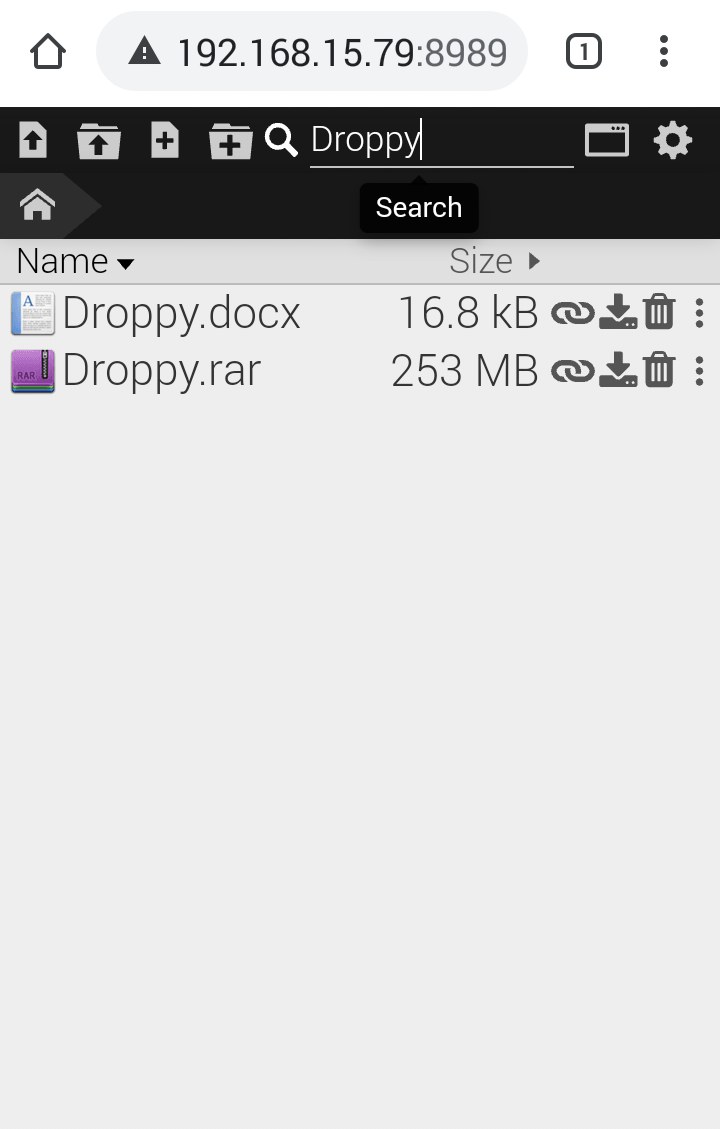
Task: Create a new folder
Action: (230, 141)
